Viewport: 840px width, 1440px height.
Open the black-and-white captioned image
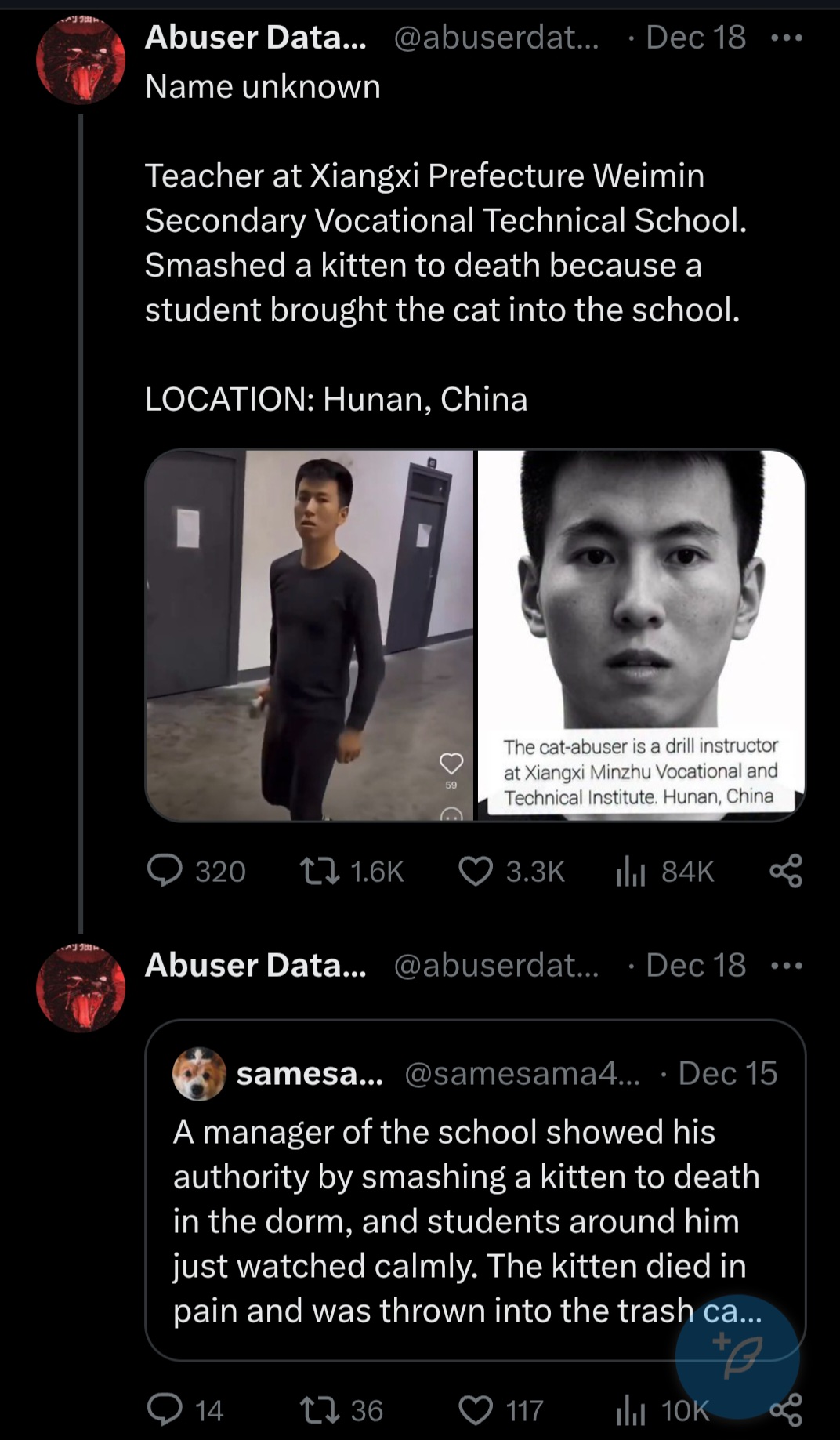(x=641, y=635)
